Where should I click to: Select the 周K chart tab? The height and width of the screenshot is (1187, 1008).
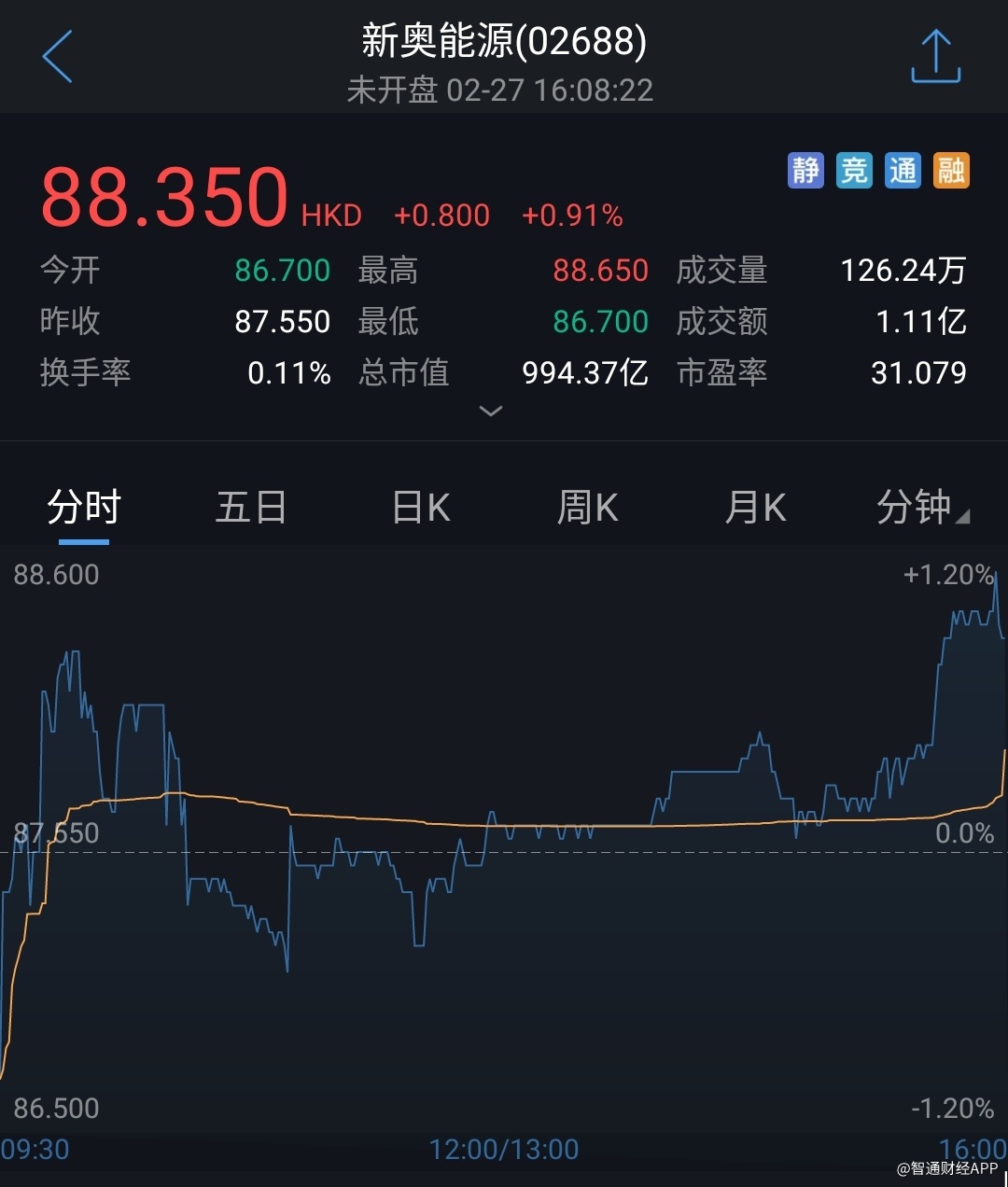point(588,509)
